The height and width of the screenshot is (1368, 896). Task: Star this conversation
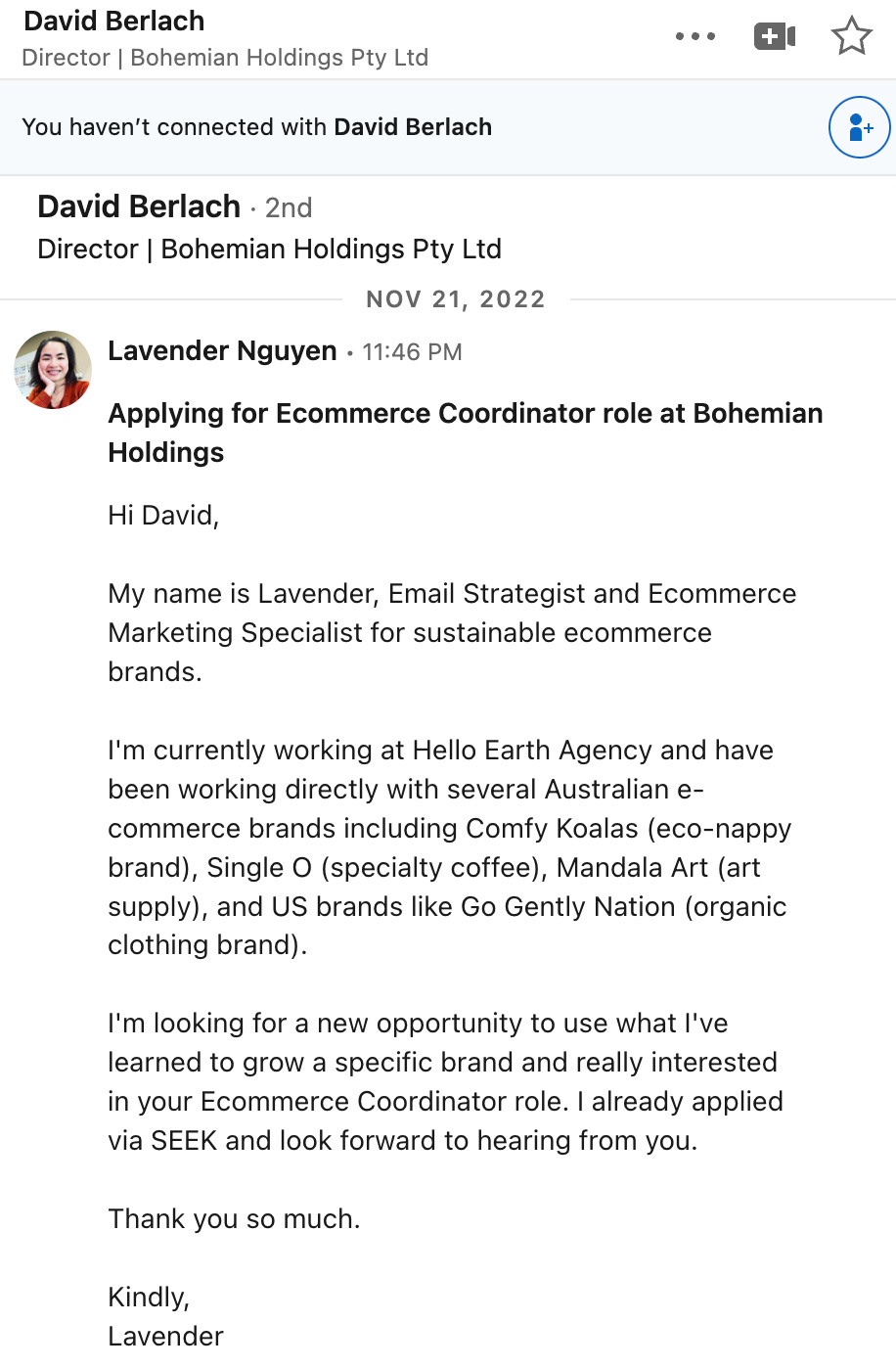pos(851,37)
